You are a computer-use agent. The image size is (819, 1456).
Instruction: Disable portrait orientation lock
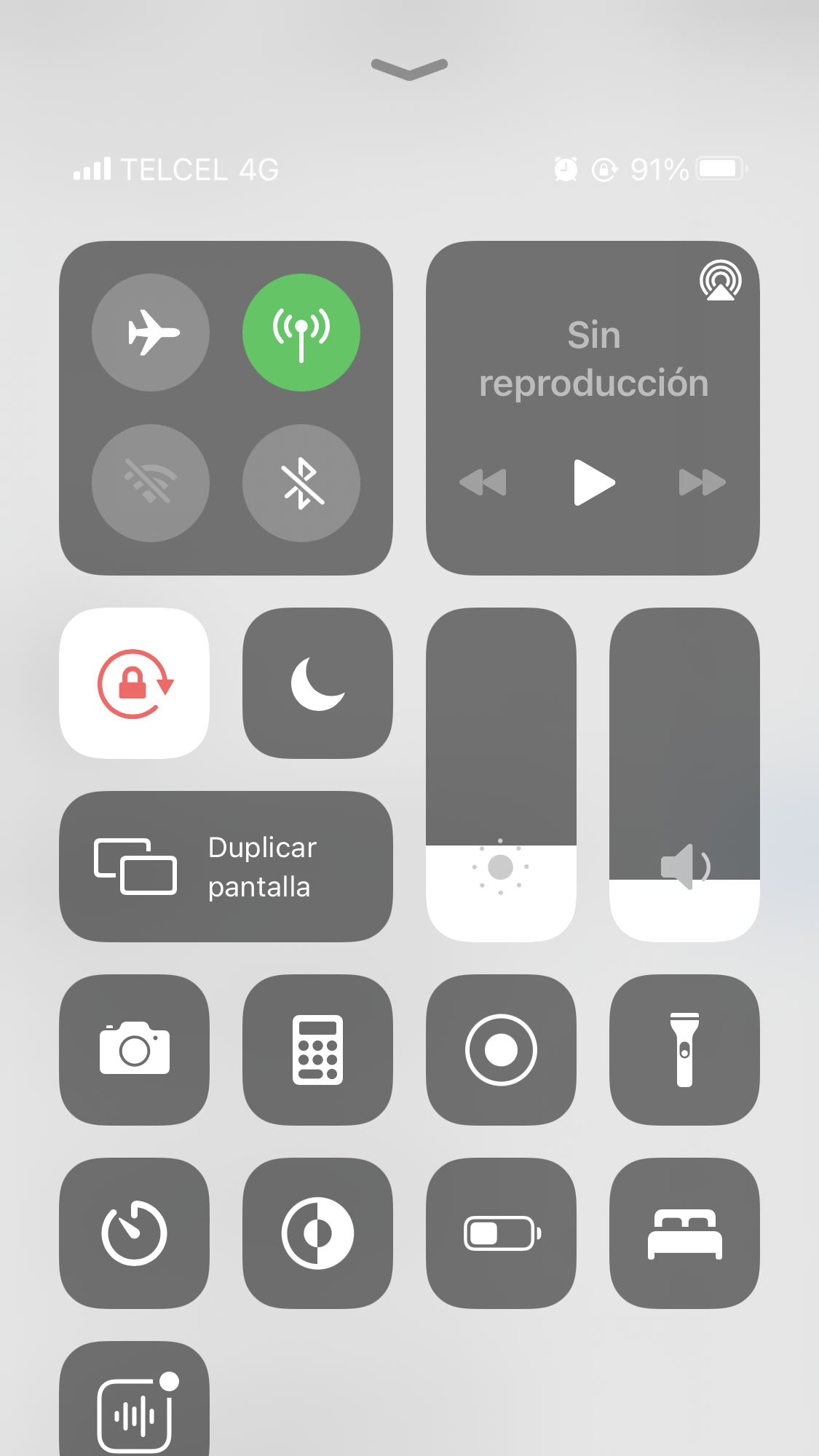pos(135,683)
